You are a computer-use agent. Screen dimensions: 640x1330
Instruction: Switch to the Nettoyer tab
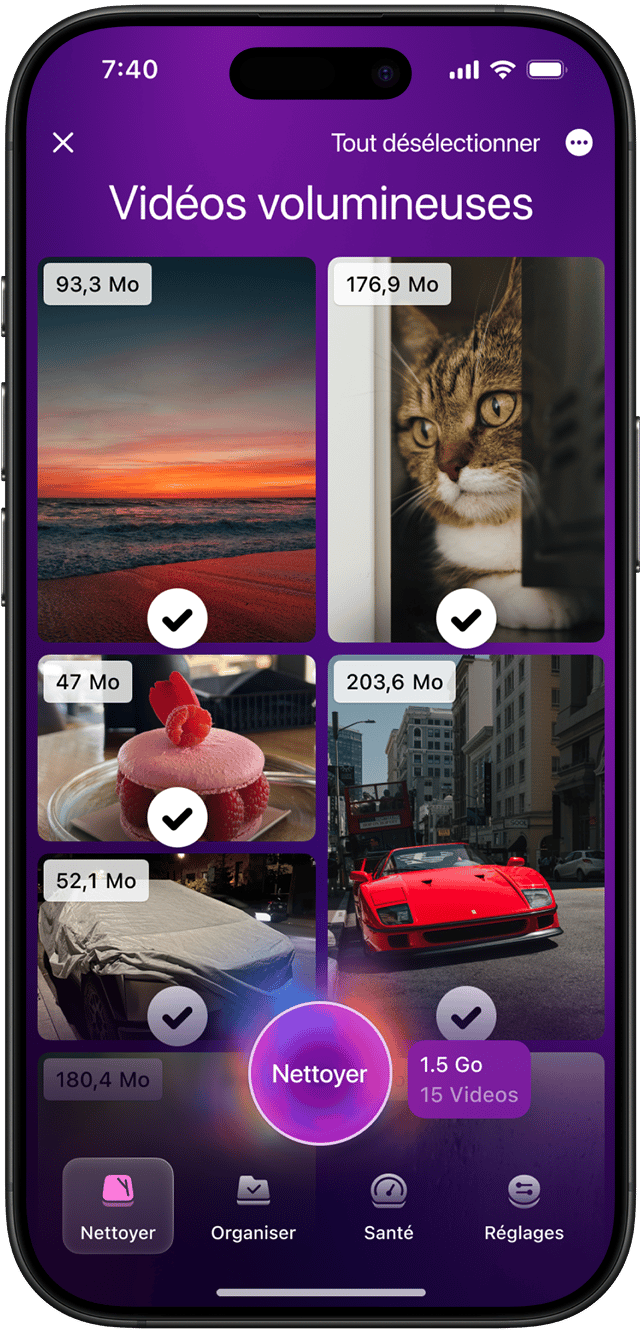point(118,1205)
